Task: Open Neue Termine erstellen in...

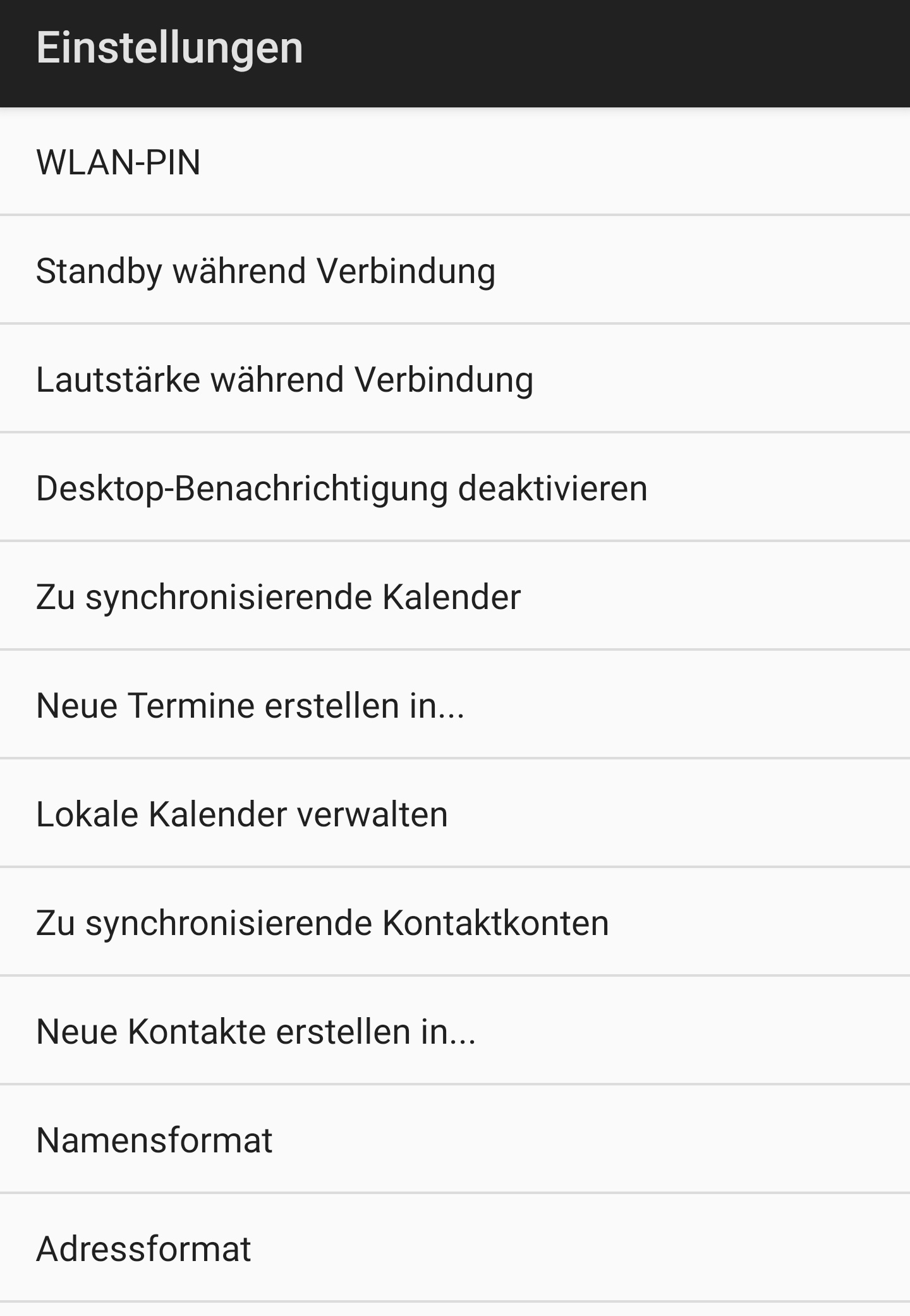Action: click(250, 706)
